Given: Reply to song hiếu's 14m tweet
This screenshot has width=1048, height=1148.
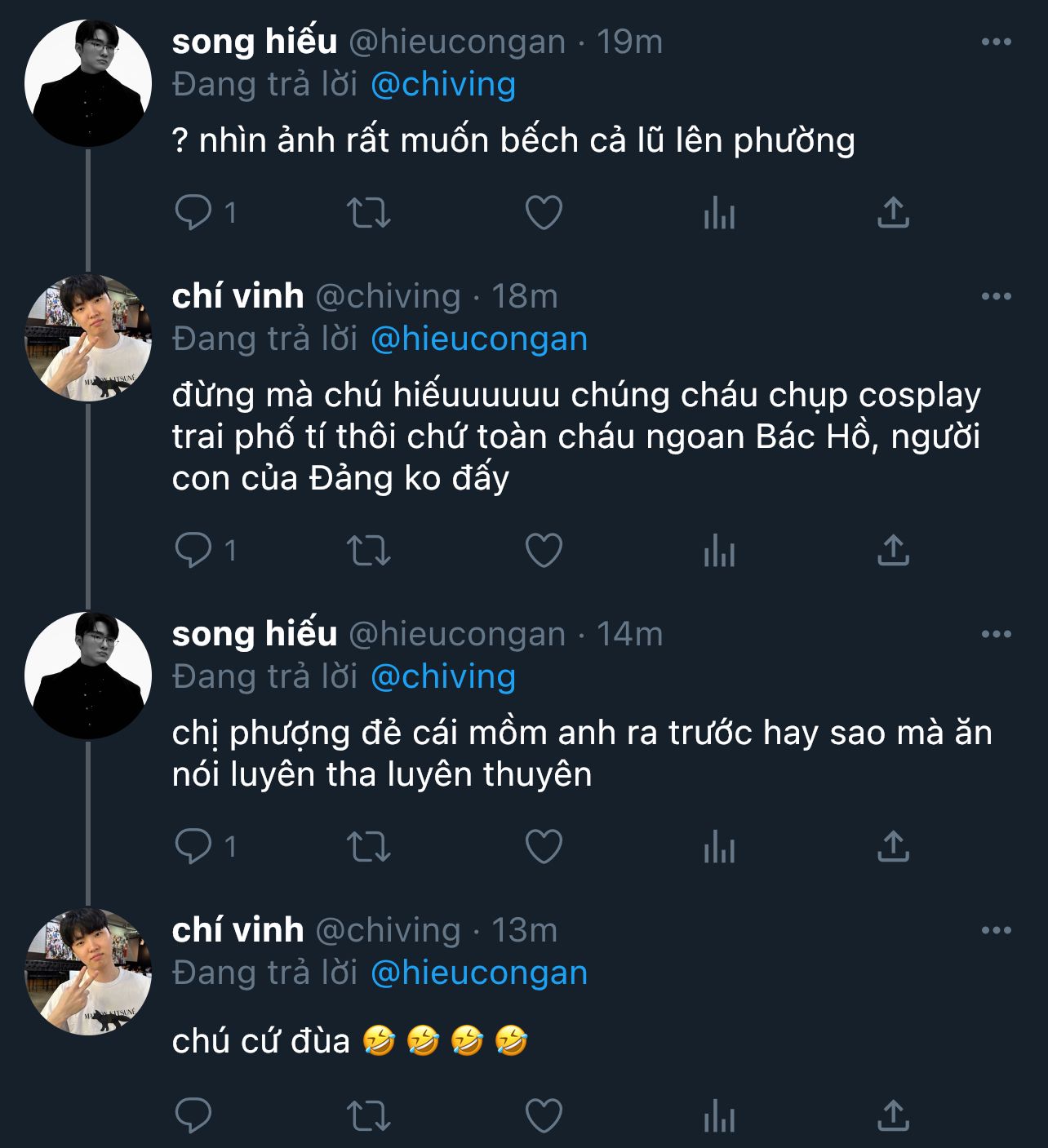Looking at the screenshot, I should (193, 846).
